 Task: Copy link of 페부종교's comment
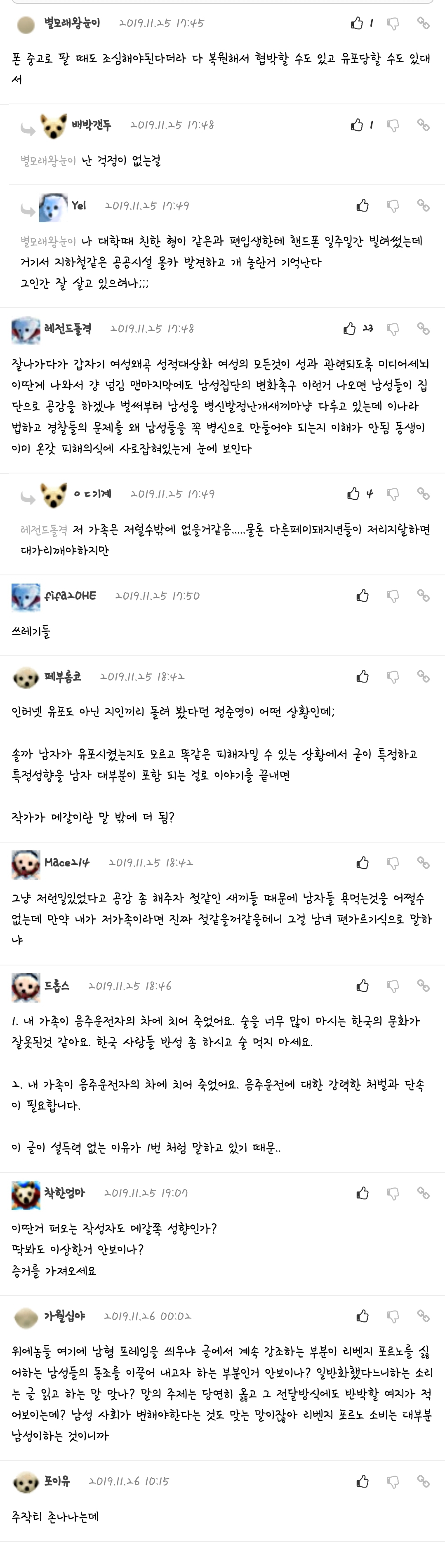pos(423,676)
